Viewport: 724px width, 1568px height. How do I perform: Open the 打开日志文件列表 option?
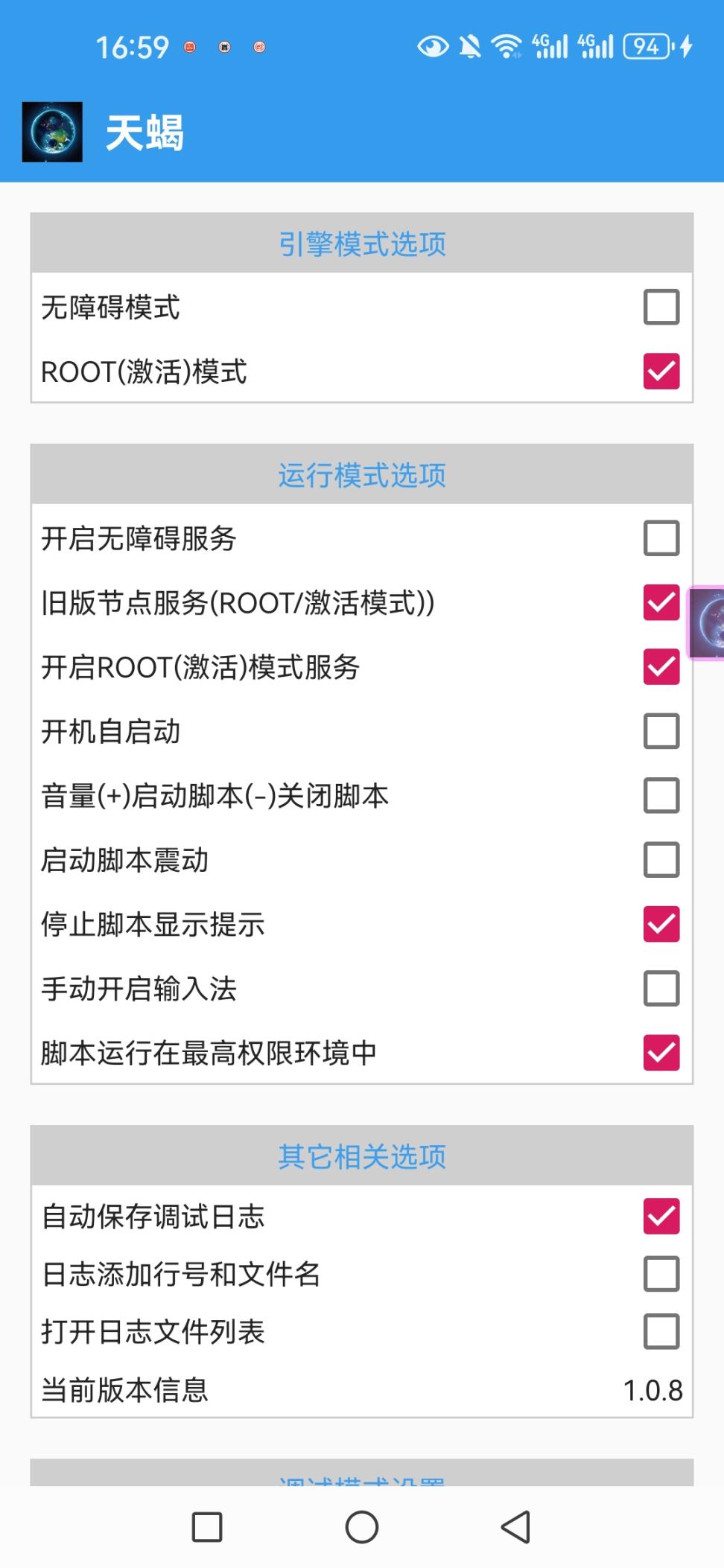(x=660, y=1333)
